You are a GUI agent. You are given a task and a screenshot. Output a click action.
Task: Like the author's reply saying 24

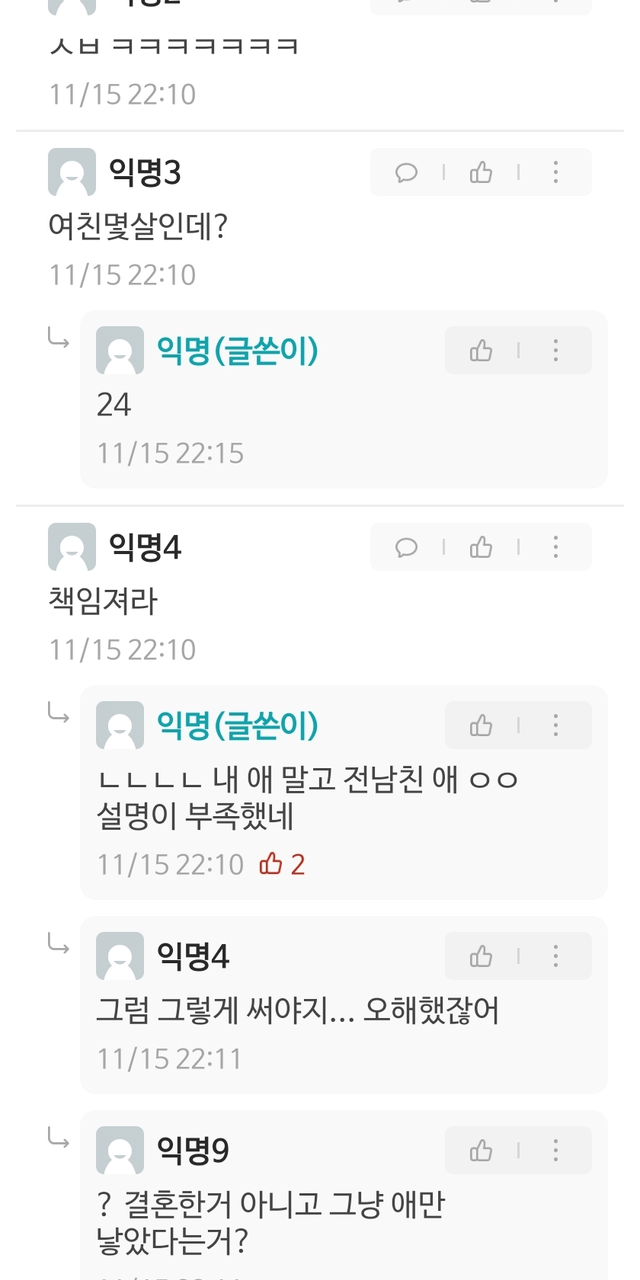(x=481, y=351)
